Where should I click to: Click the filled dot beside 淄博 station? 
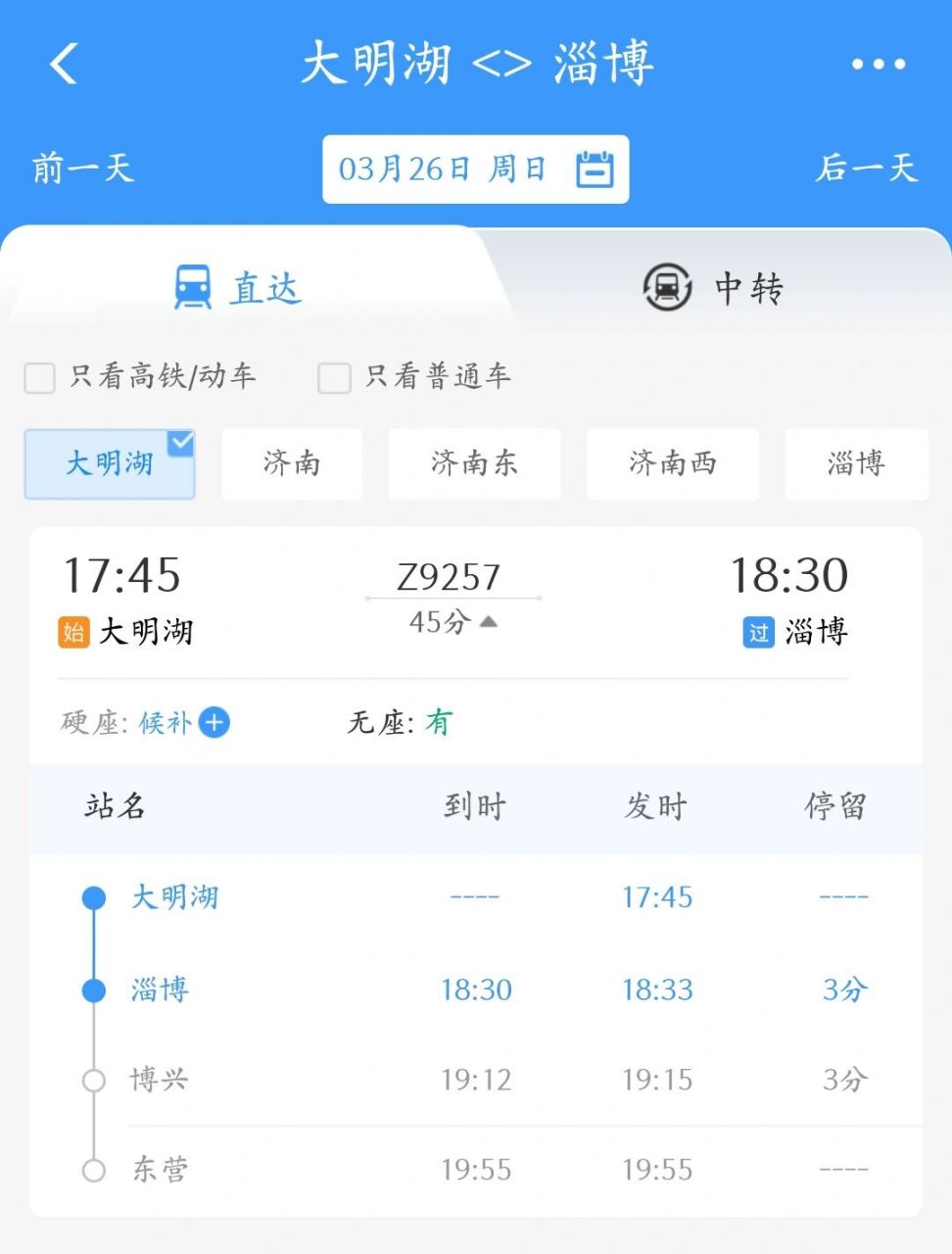coord(94,990)
